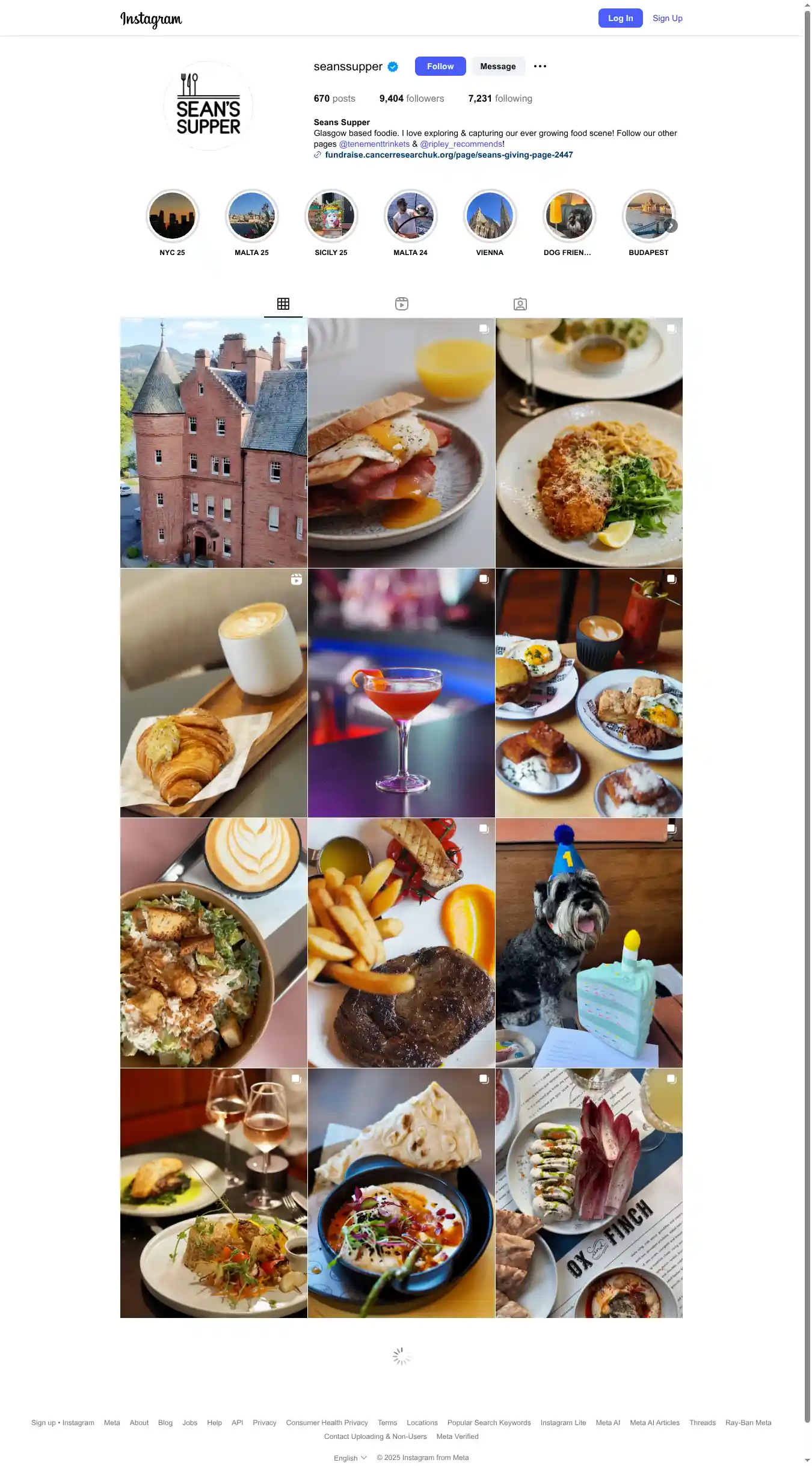View the SICILY 25 story highlight

point(331,216)
